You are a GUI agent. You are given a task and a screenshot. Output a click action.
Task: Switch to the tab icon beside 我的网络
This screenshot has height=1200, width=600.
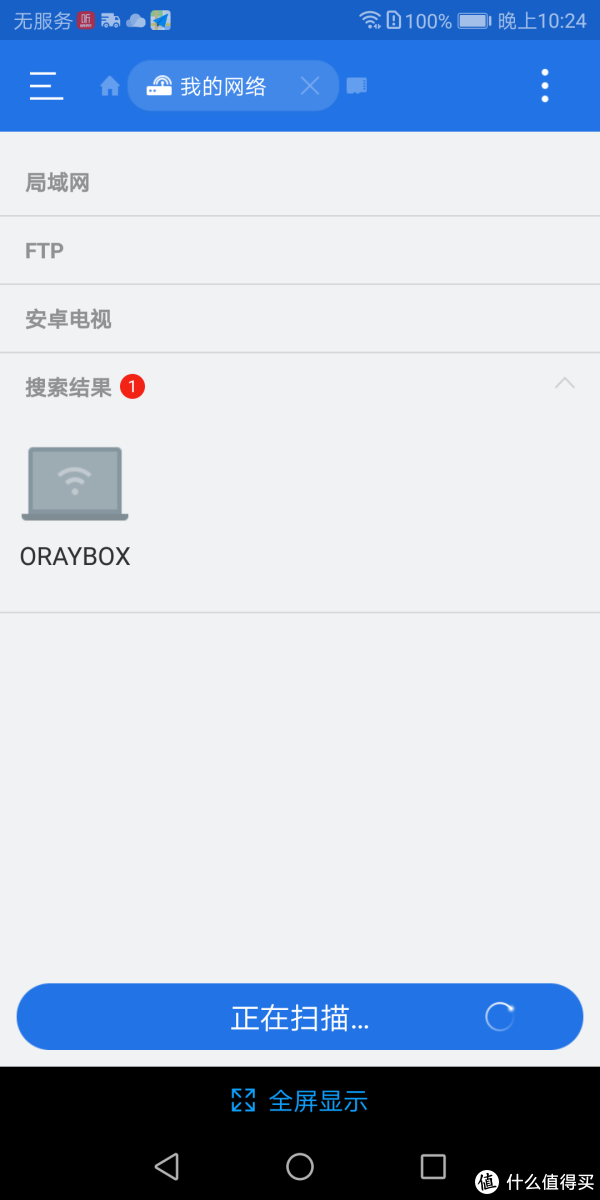tap(357, 87)
